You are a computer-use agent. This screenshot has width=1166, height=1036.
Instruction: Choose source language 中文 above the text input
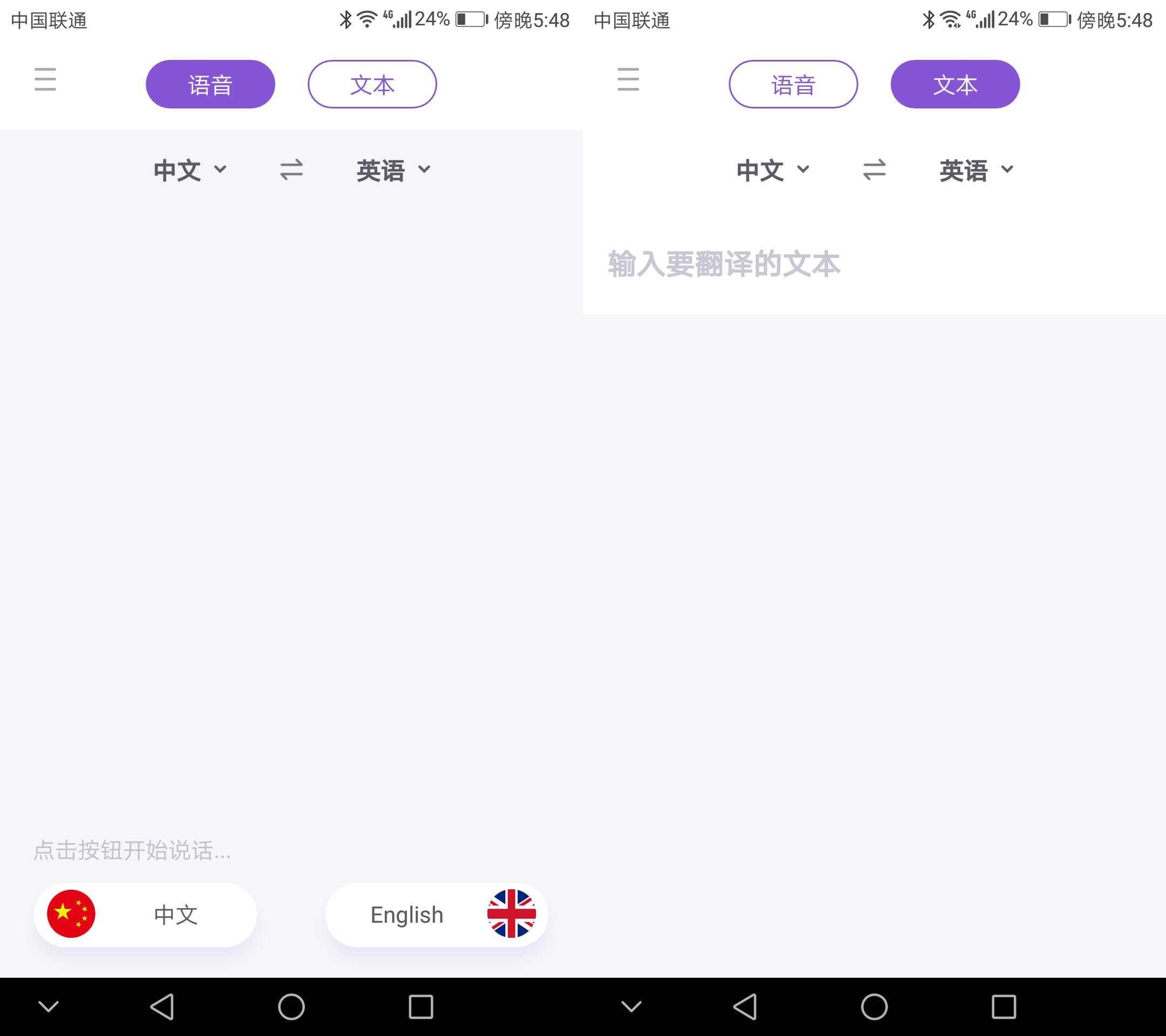(773, 170)
